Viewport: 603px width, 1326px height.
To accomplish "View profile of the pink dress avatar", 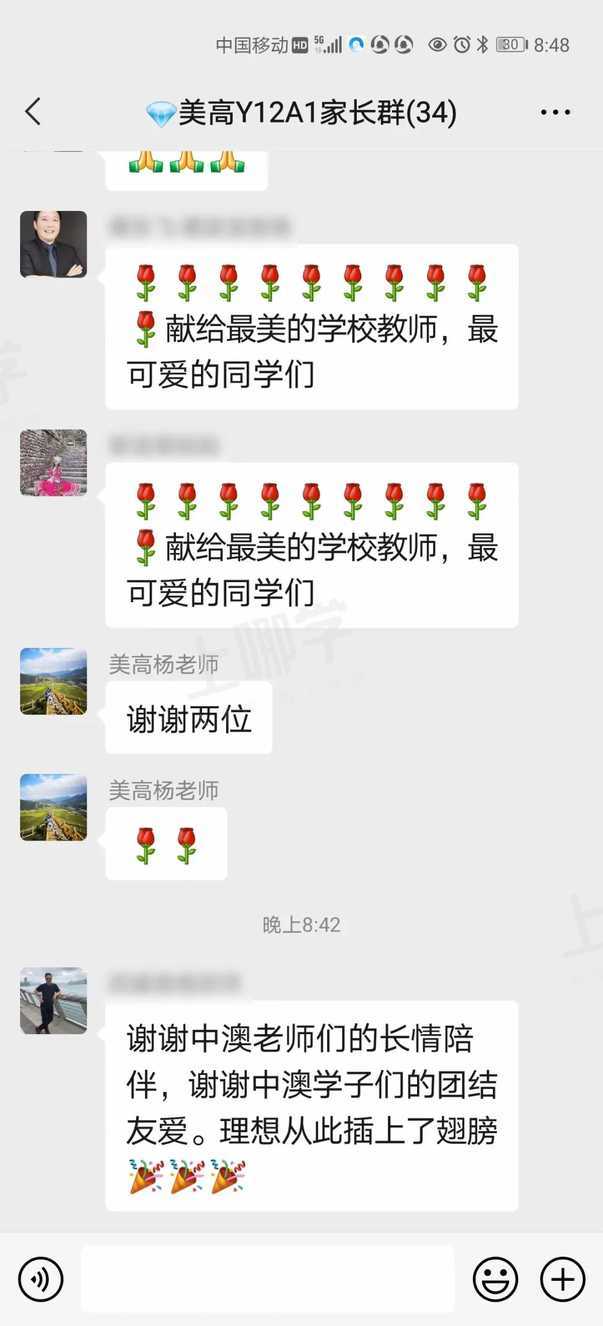I will pyautogui.click(x=53, y=463).
